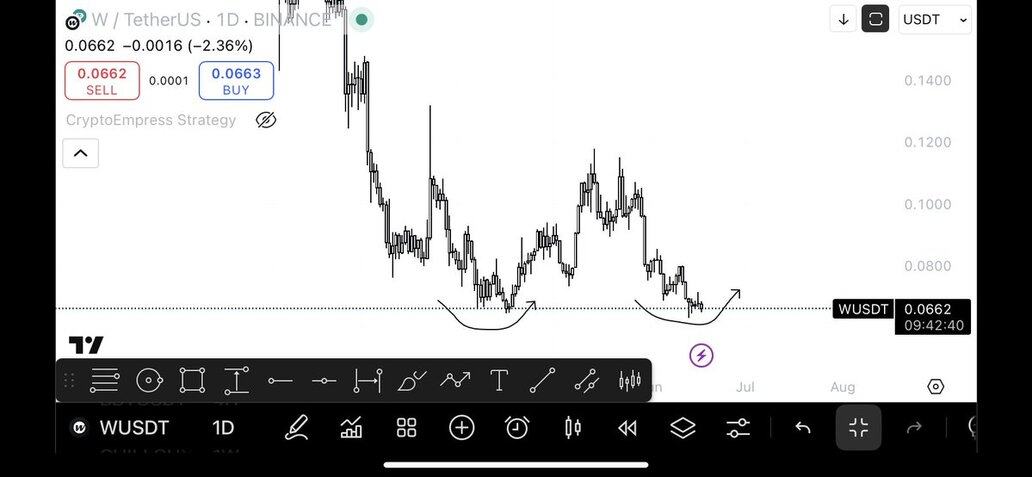The image size is (1032, 477).
Task: Select the brush drawing tool
Action: pyautogui.click(x=412, y=380)
